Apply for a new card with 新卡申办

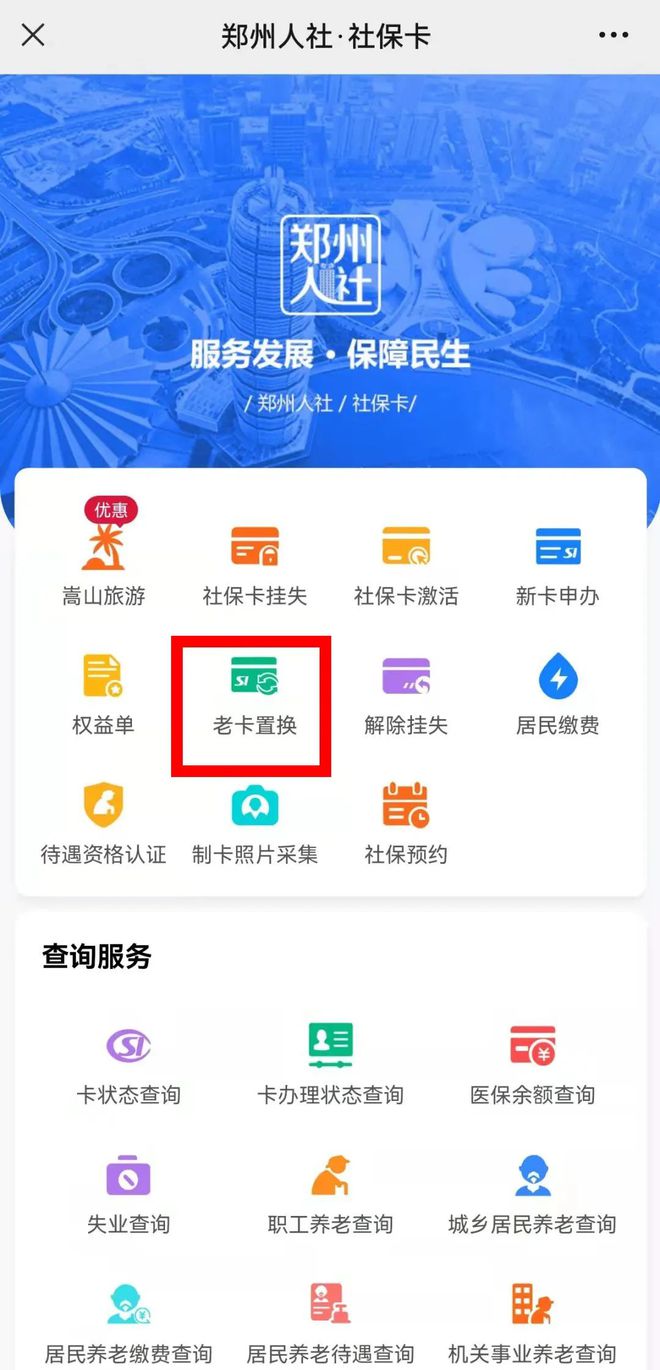tap(557, 565)
